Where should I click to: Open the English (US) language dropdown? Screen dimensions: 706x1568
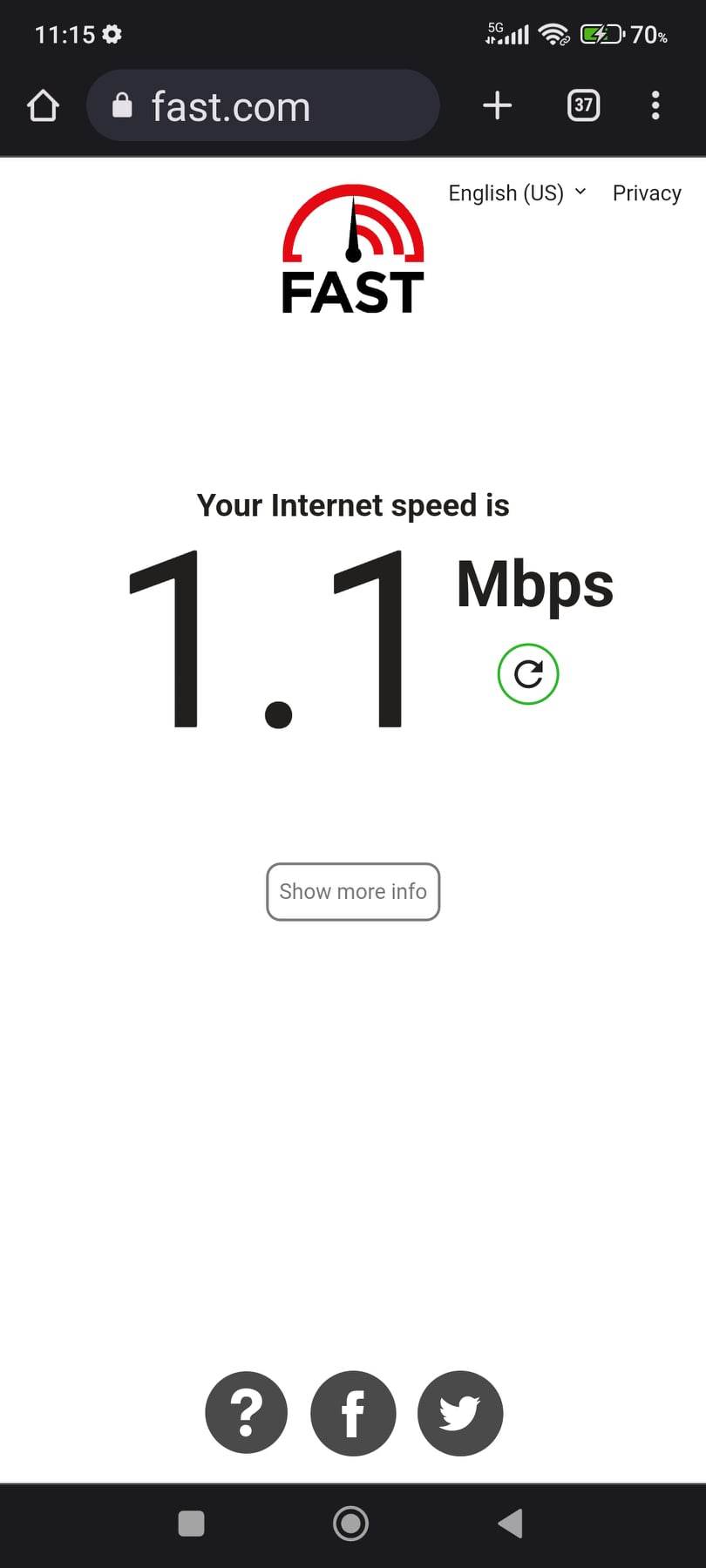(x=517, y=193)
